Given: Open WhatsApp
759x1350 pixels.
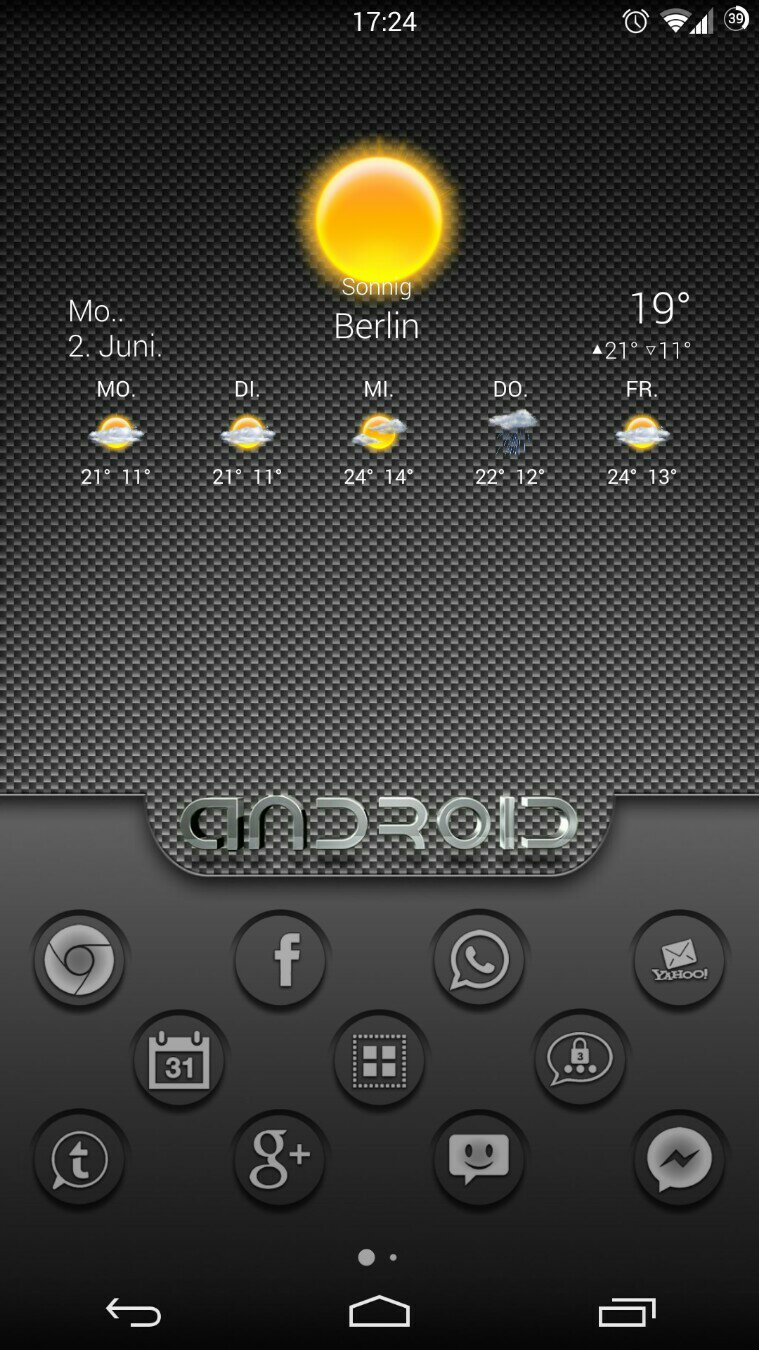Looking at the screenshot, I should [479, 960].
